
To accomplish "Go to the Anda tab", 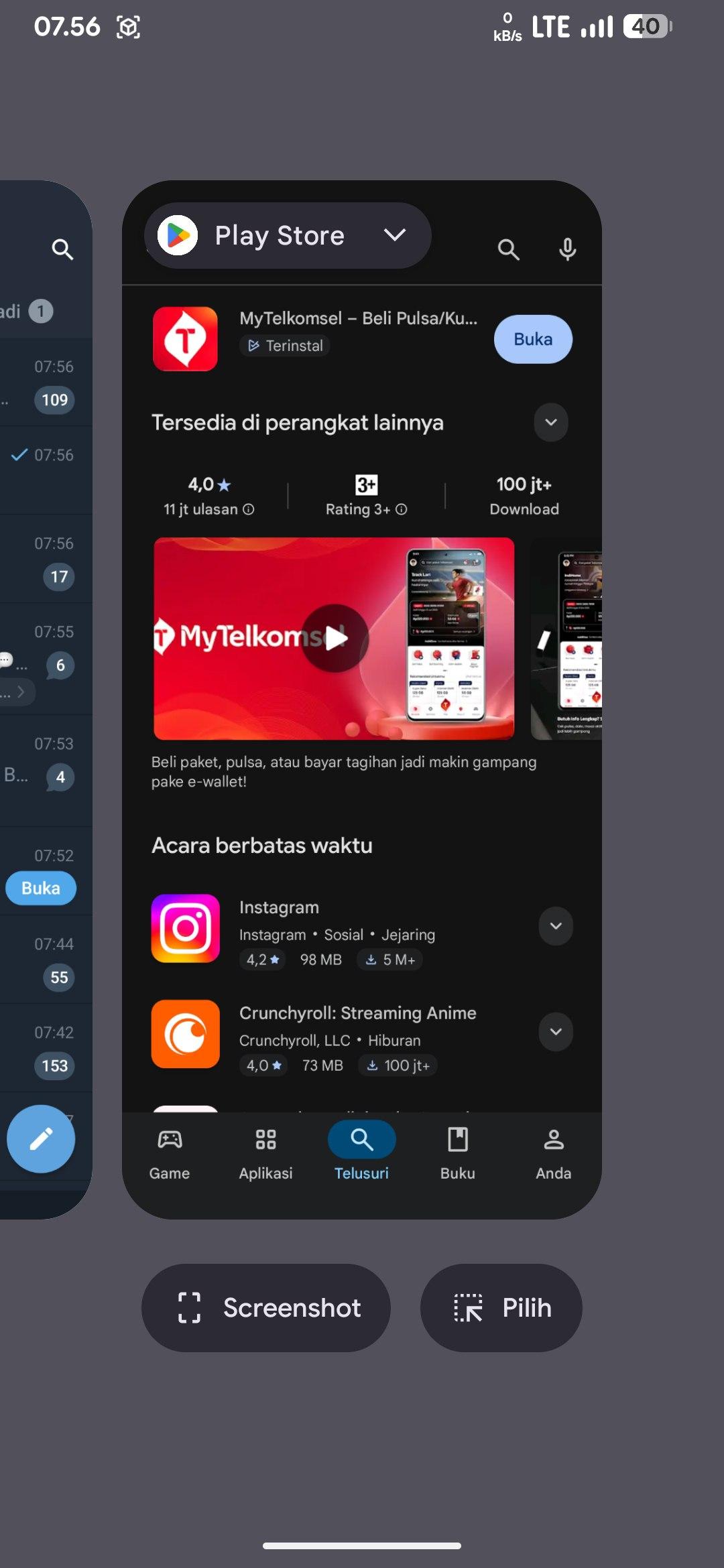I will coord(553,1153).
